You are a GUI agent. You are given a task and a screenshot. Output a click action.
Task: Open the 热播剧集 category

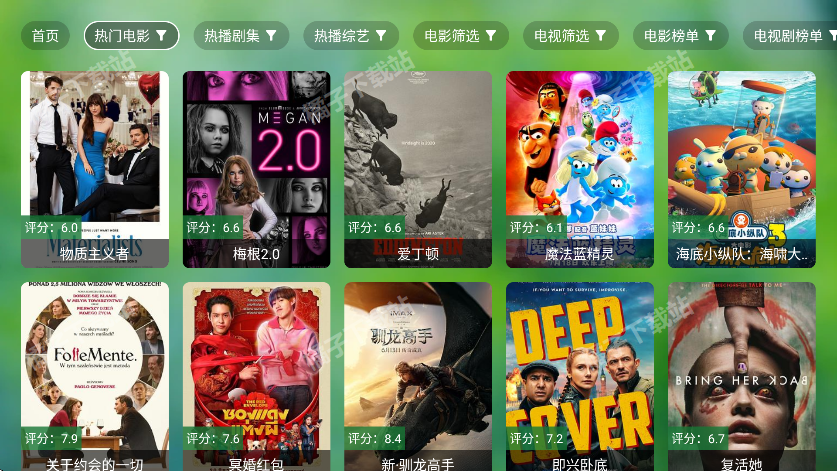click(x=241, y=36)
